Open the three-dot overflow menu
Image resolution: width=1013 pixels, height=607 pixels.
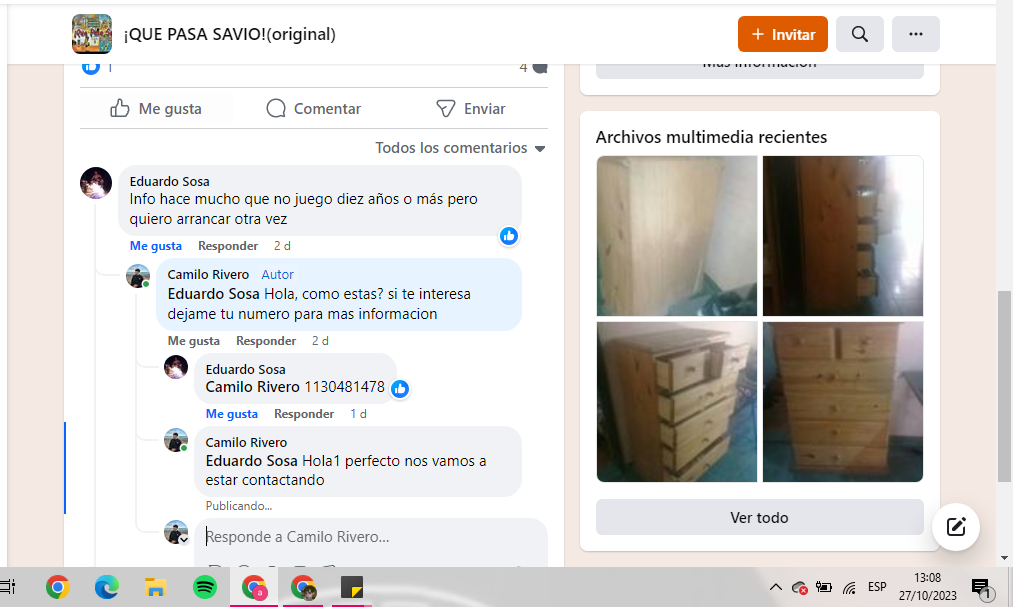click(915, 34)
